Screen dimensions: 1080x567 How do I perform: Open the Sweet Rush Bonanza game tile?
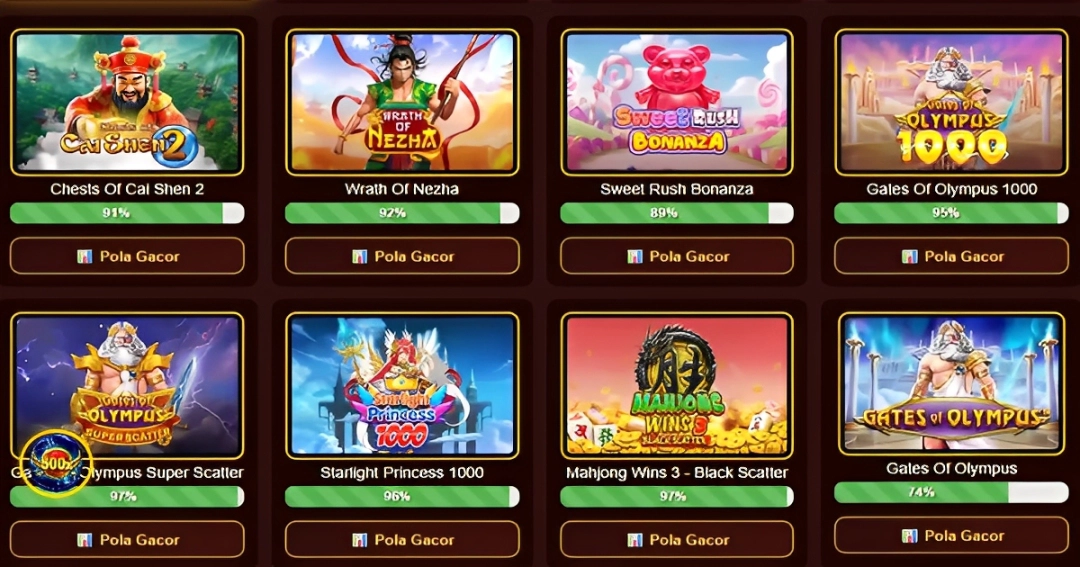point(677,102)
